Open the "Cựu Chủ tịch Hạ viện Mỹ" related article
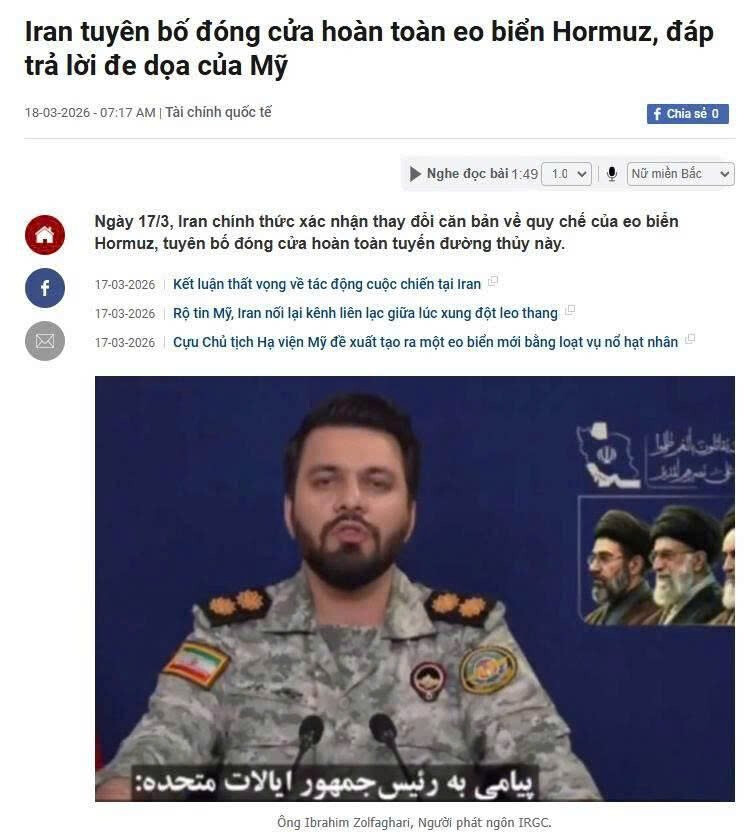 tap(425, 342)
